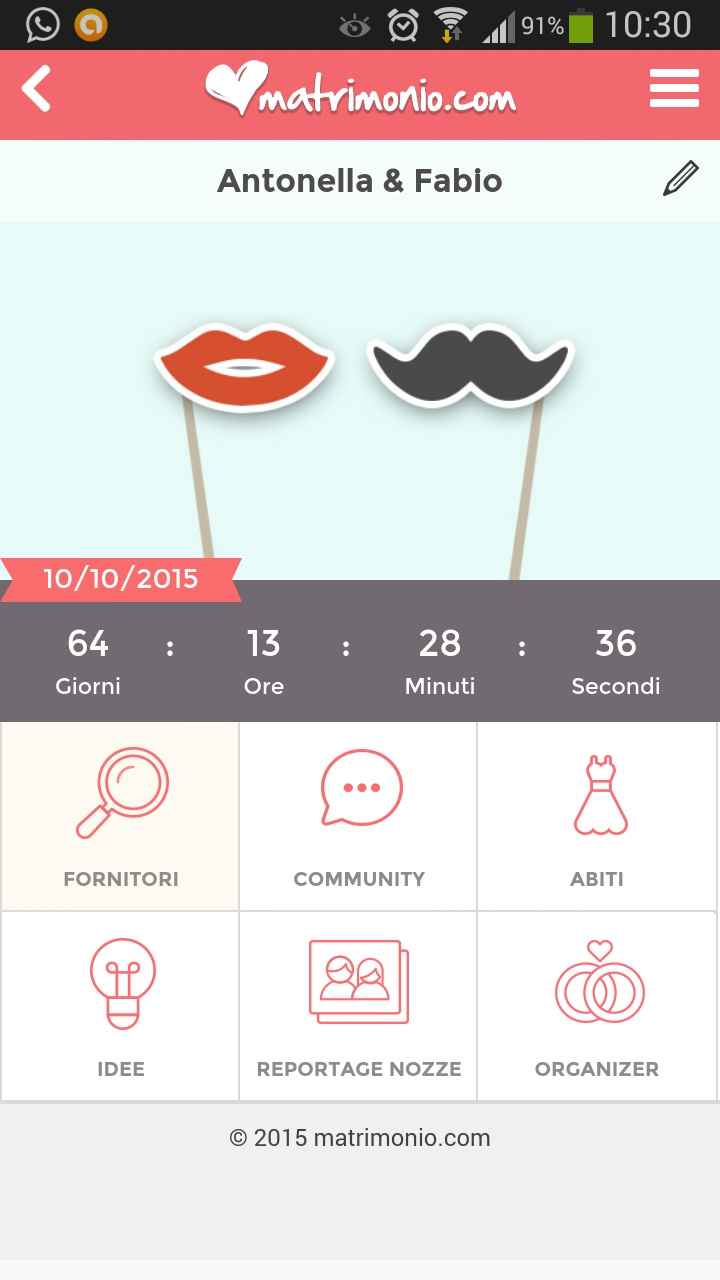Open the Organizer wedding rings icon

tap(597, 980)
